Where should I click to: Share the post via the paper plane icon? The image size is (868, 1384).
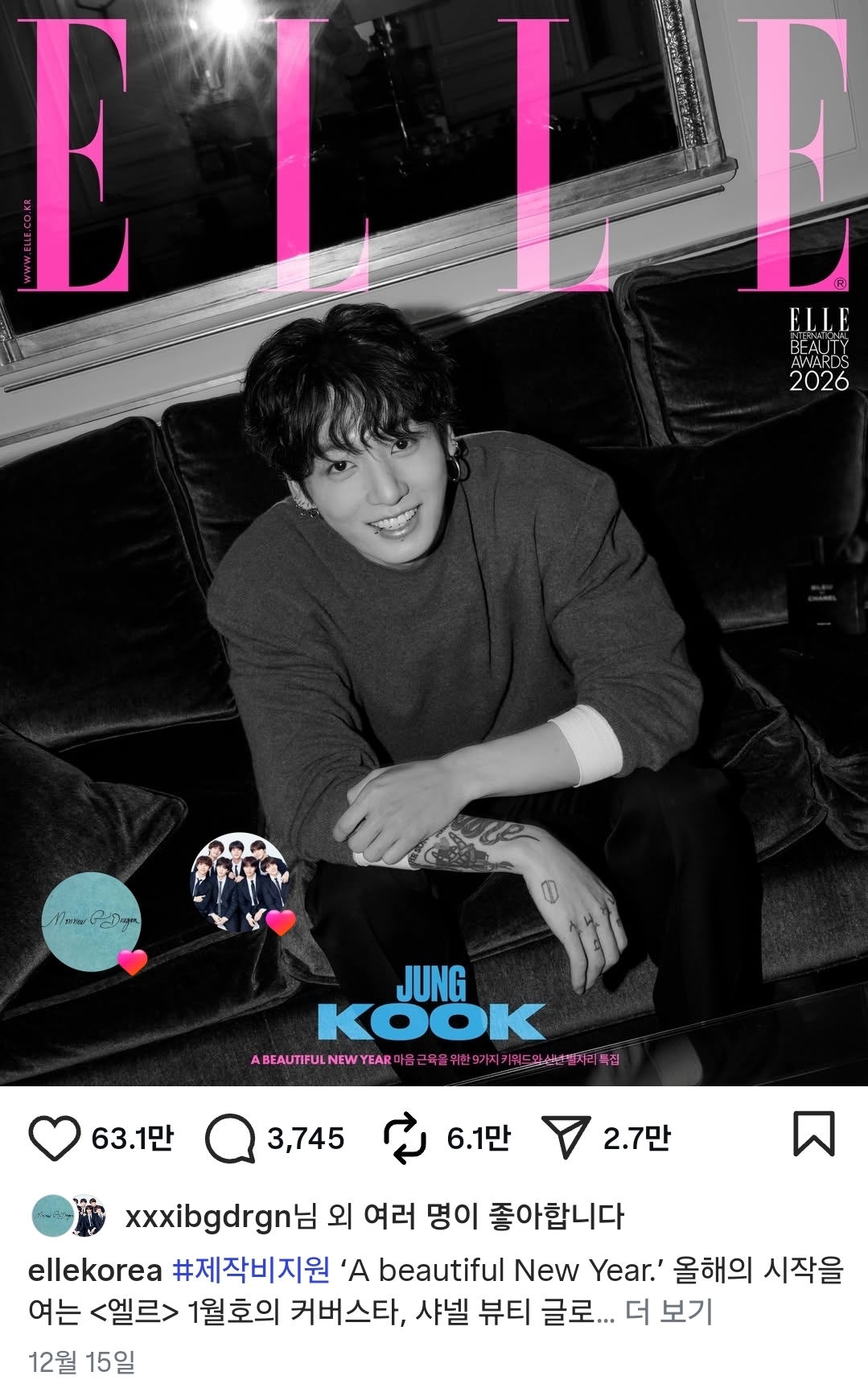point(566,1138)
